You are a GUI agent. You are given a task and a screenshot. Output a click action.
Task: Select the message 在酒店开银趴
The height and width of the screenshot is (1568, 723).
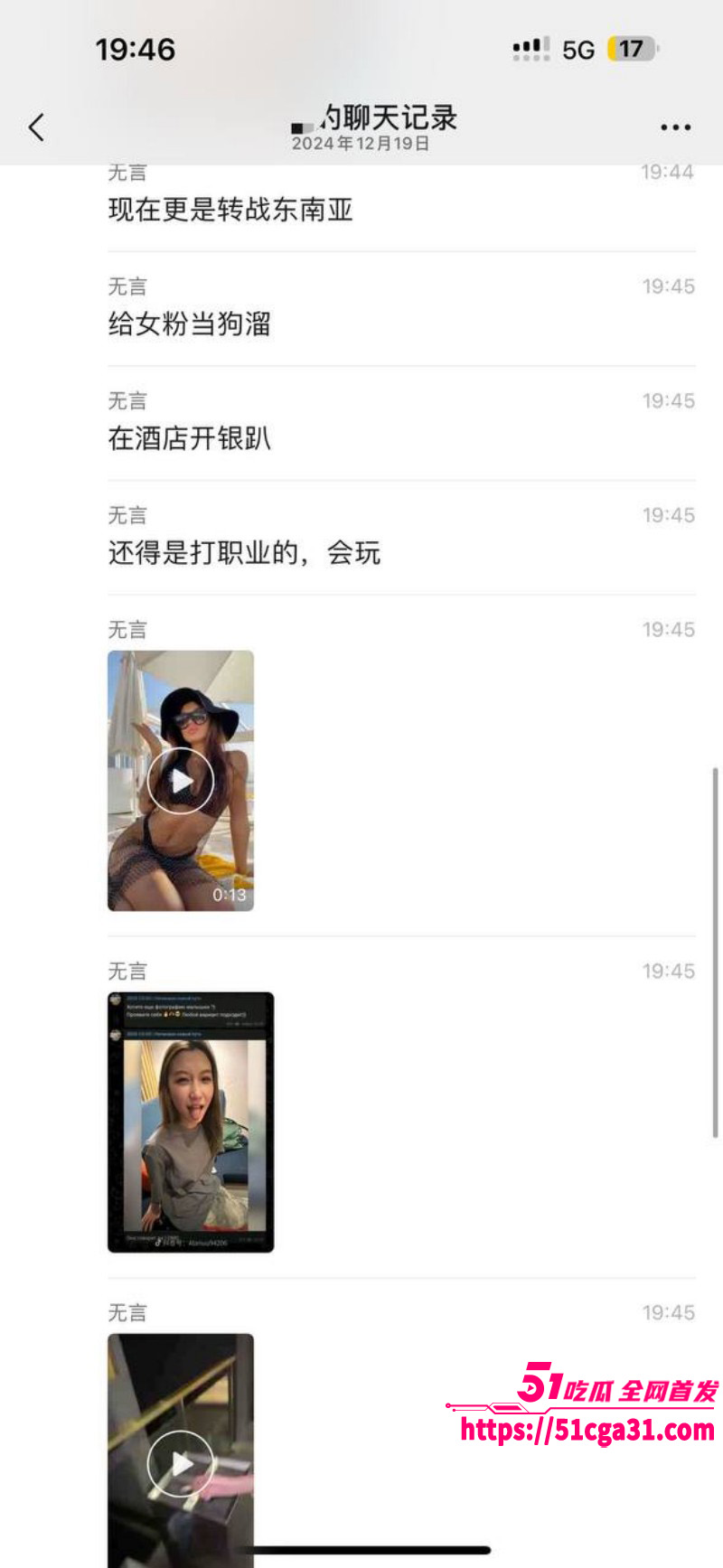tap(192, 440)
